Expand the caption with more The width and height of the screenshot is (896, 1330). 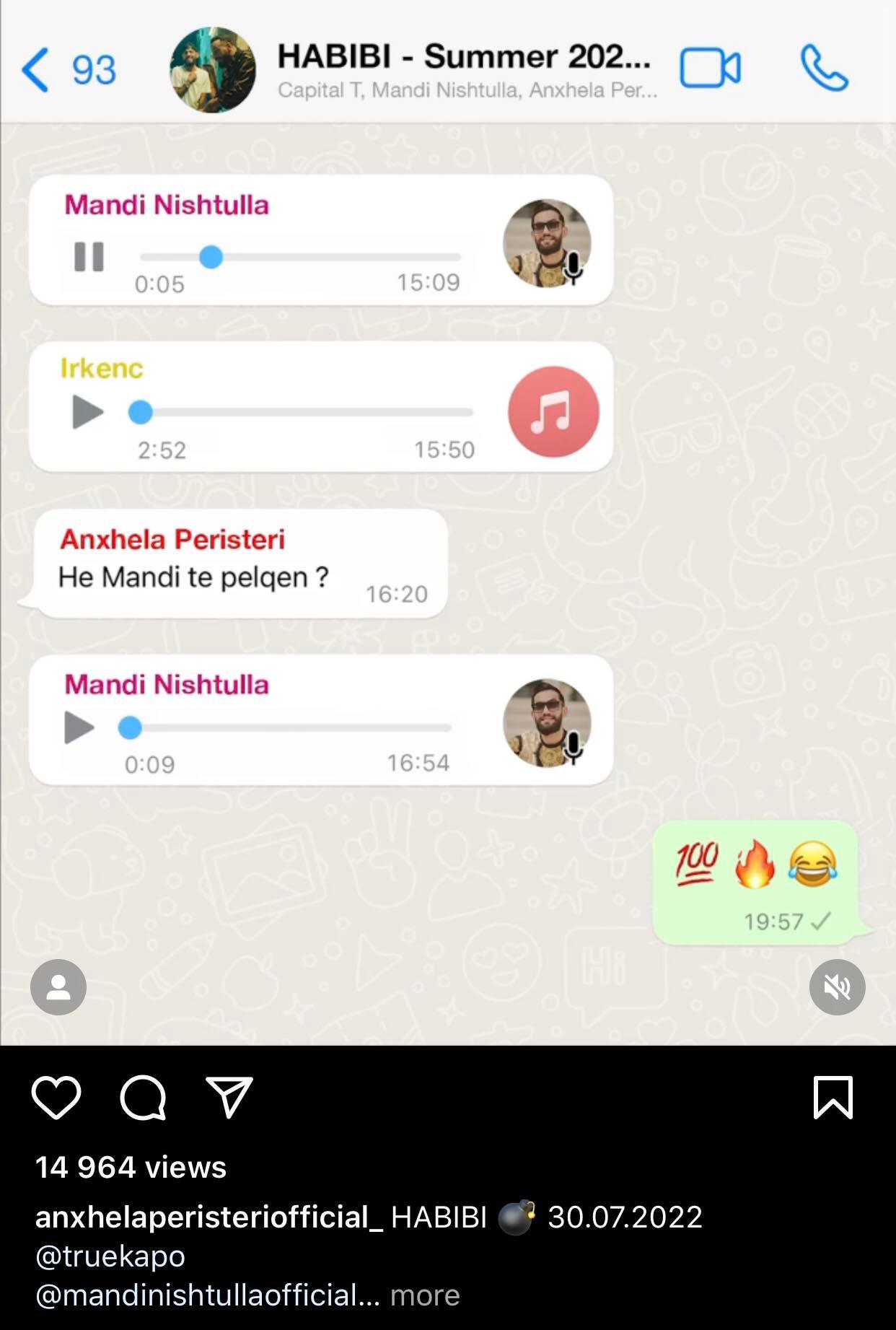425,1295
